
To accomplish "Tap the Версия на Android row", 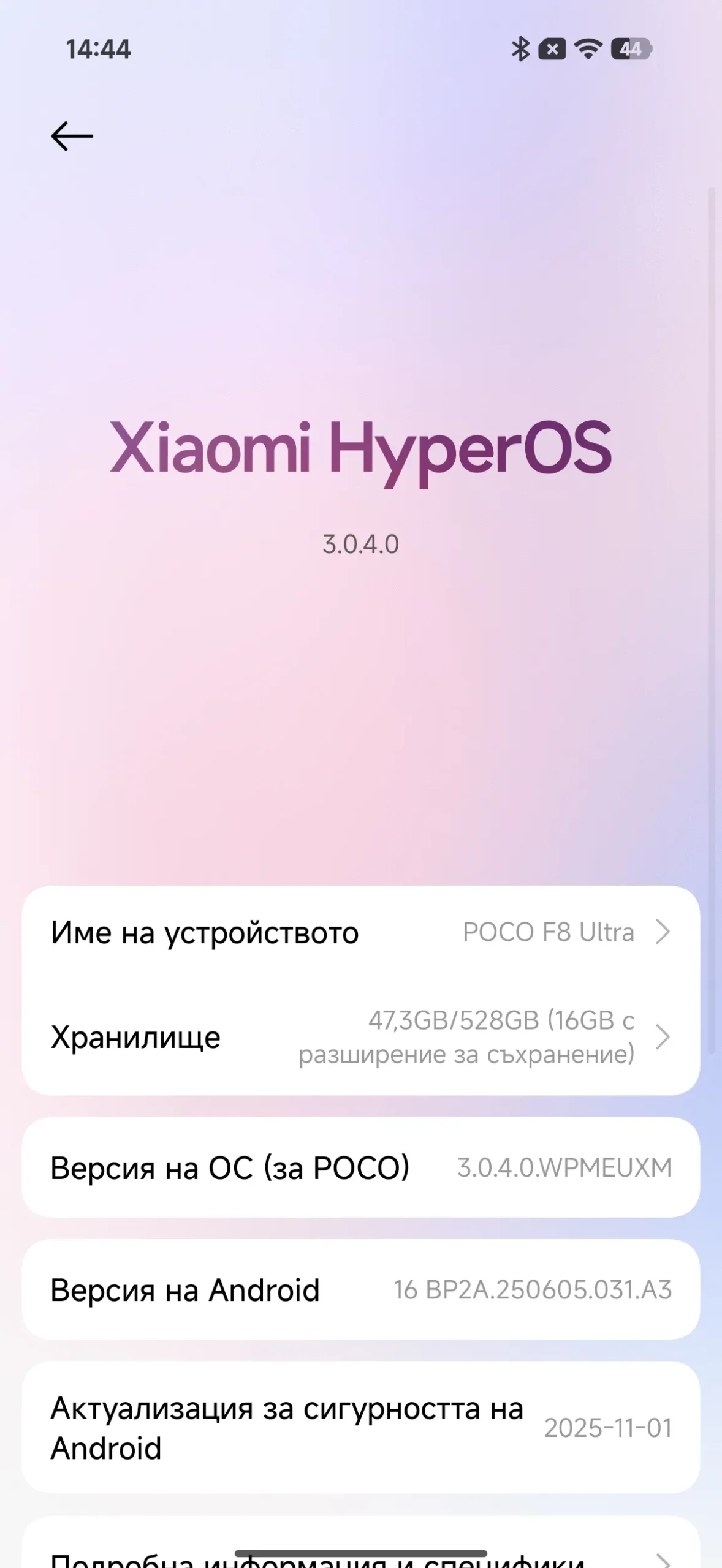I will [x=360, y=1289].
